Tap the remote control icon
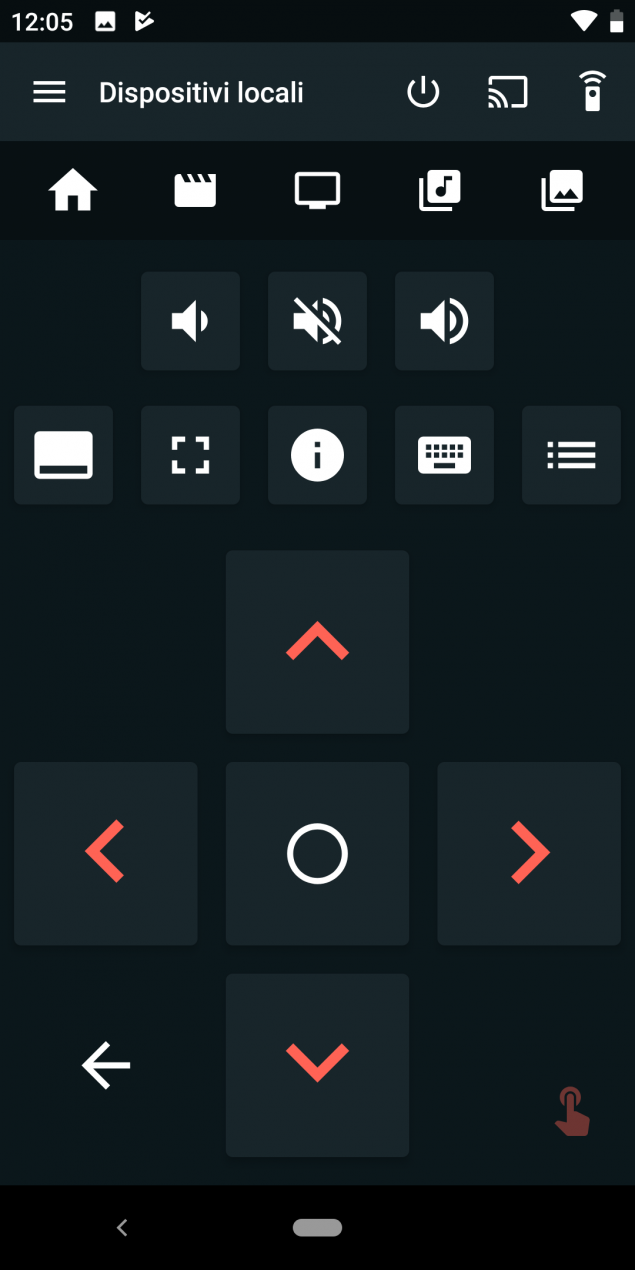This screenshot has width=635, height=1270. [x=593, y=92]
